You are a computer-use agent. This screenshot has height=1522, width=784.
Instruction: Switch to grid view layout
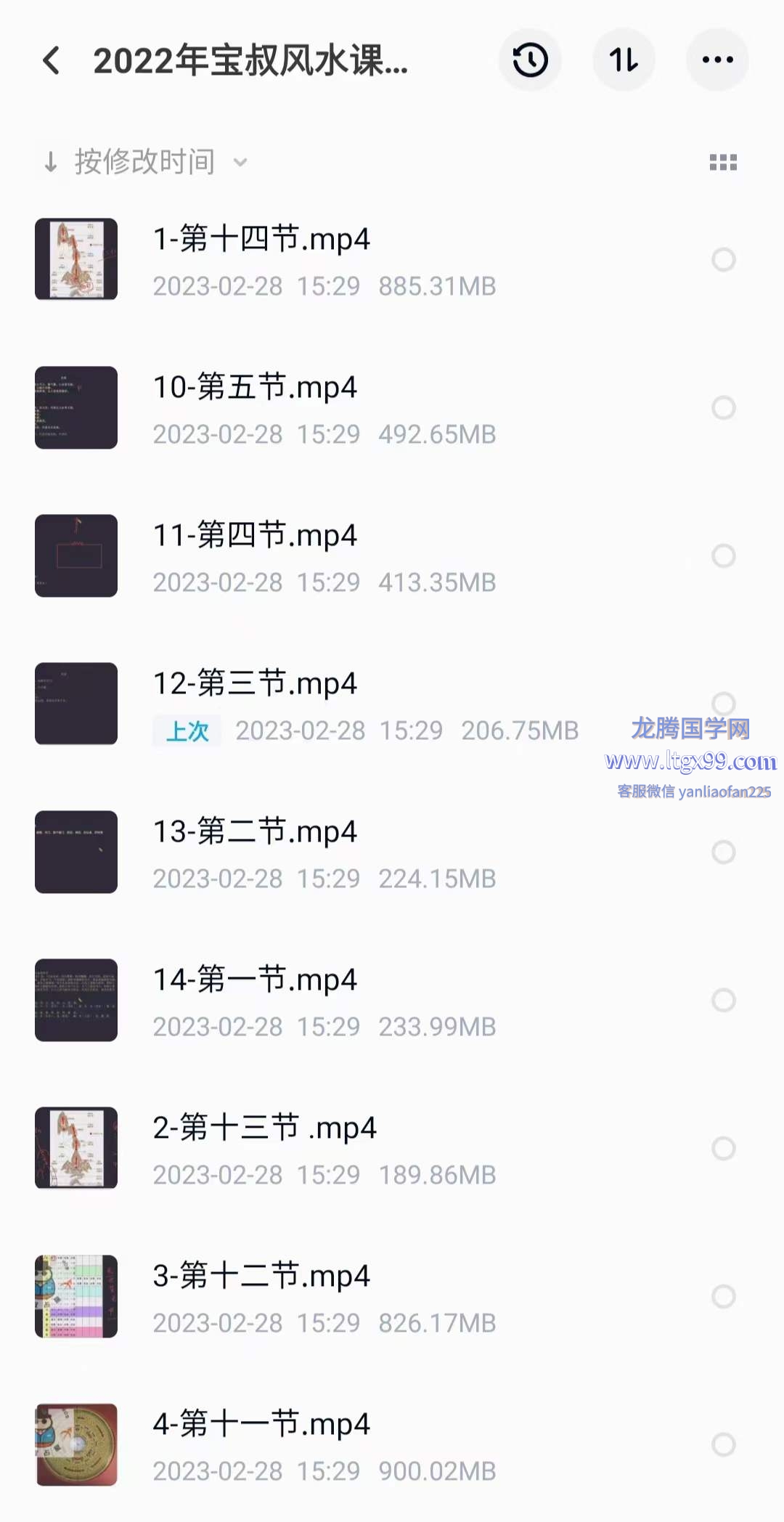pos(723,163)
